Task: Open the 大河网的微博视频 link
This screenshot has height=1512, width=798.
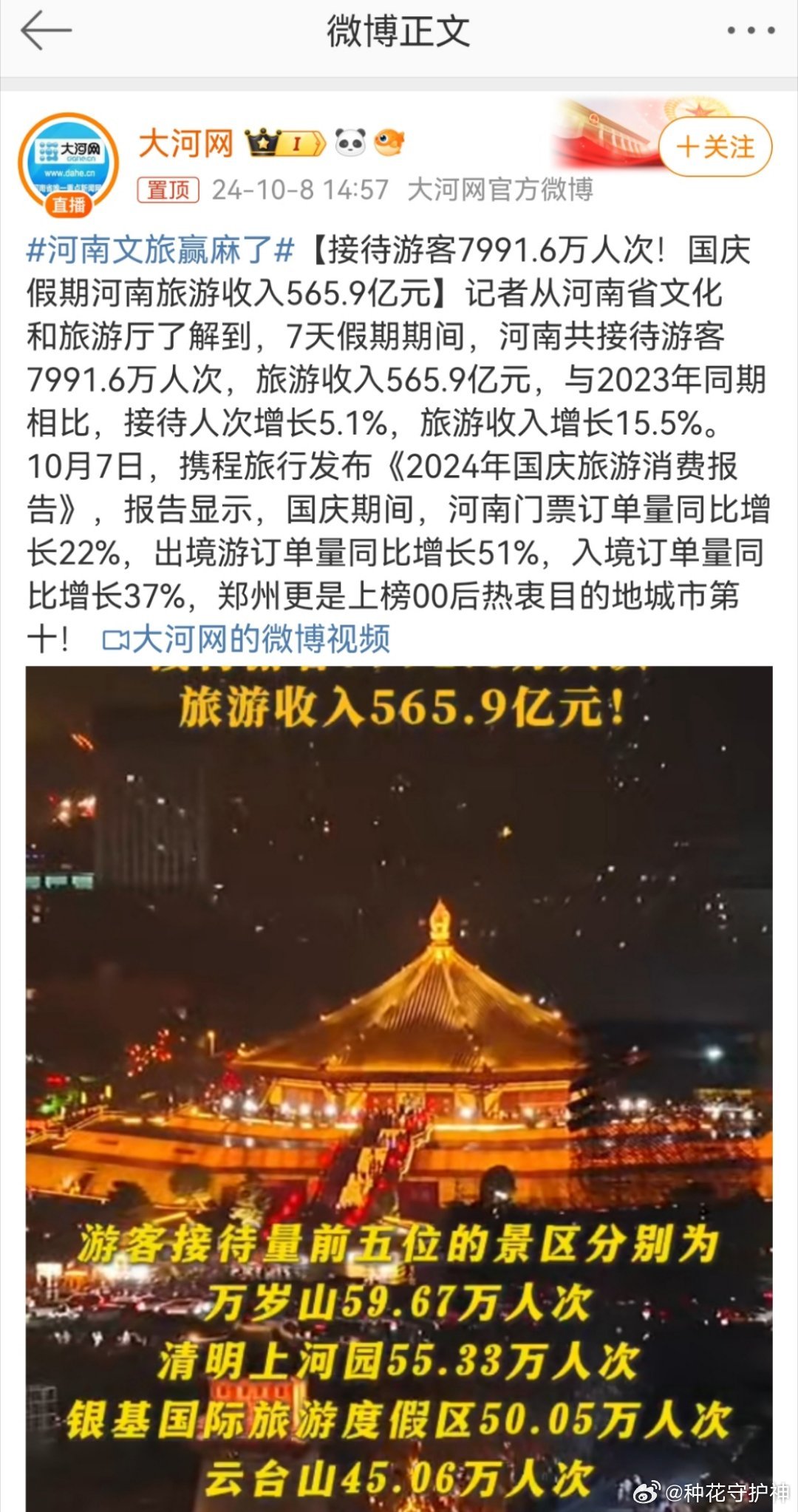Action: pyautogui.click(x=246, y=638)
